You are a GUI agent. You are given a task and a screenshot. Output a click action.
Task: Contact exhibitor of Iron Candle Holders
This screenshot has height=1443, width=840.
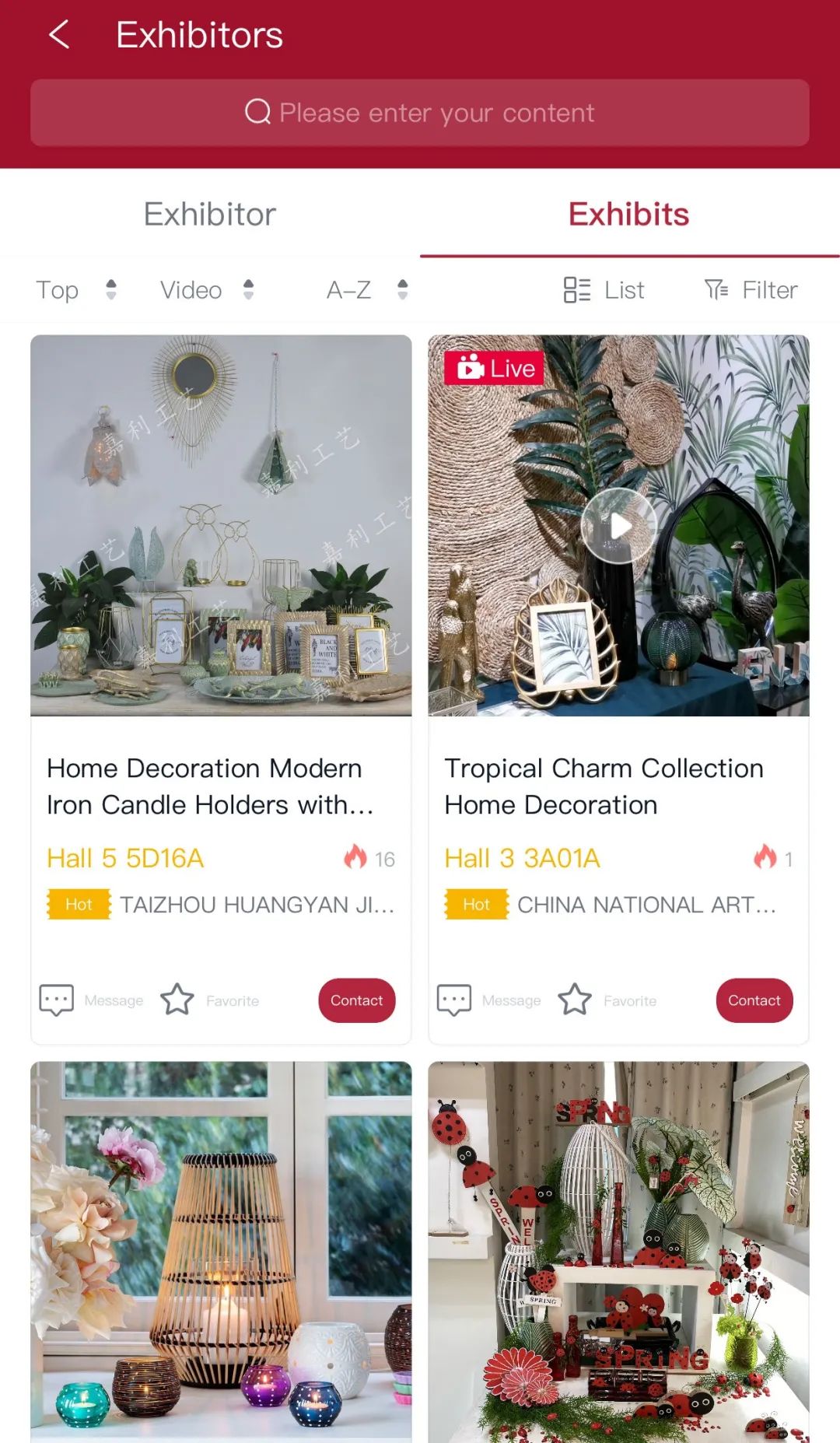coord(356,1000)
